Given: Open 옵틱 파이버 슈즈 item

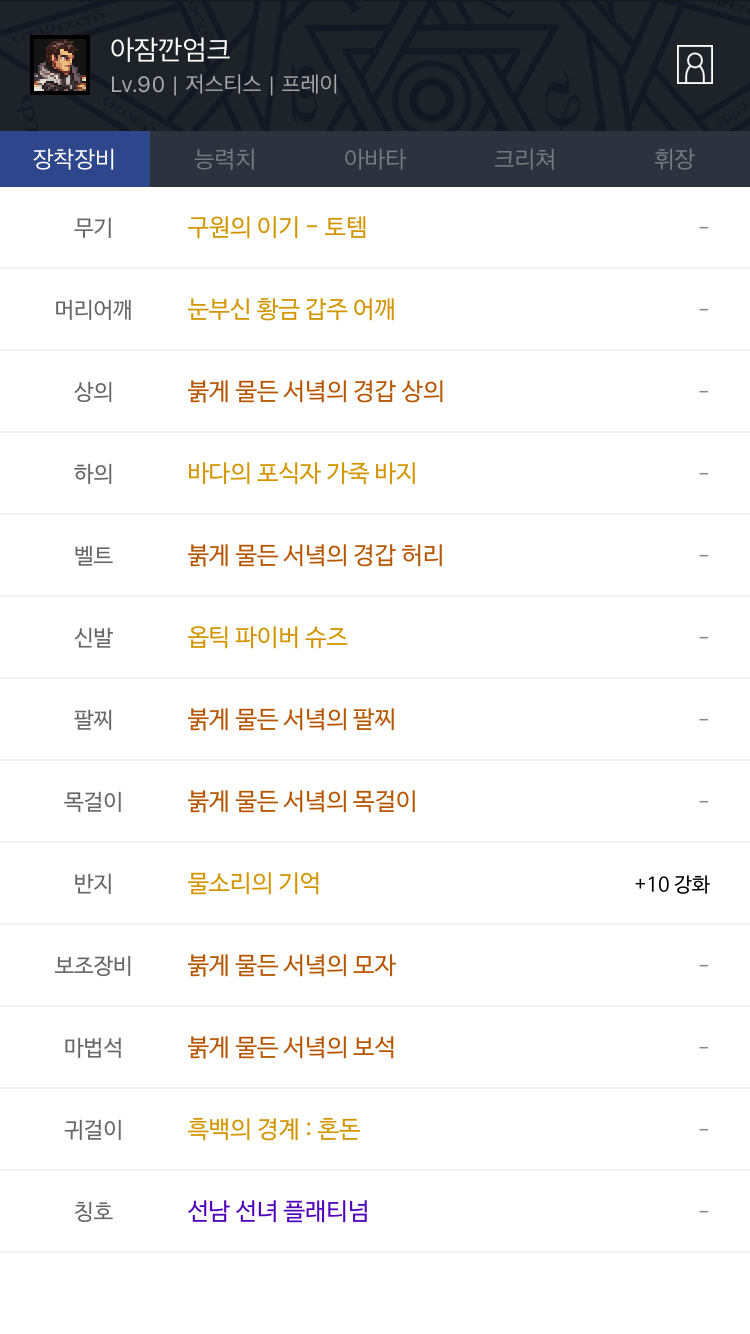Looking at the screenshot, I should tap(268, 637).
